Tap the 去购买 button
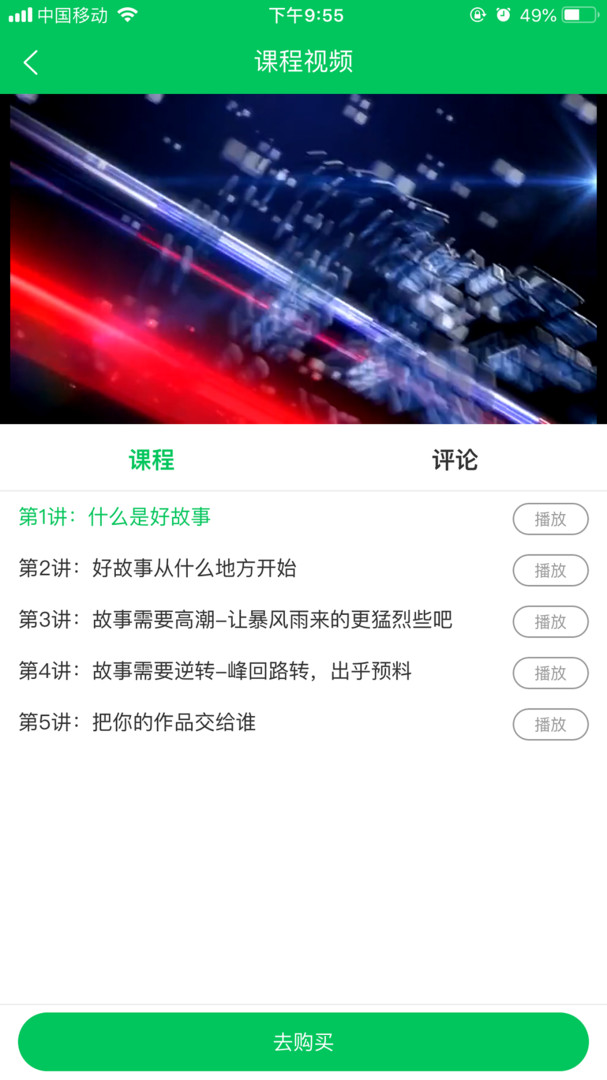The width and height of the screenshot is (607, 1080). point(303,1042)
